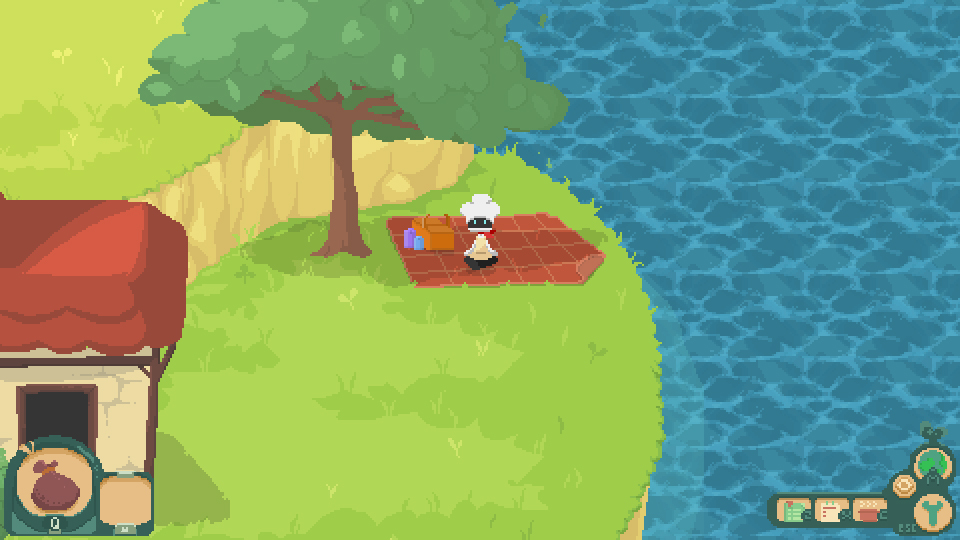Tap the round coin button
This screenshot has height=540, width=960.
pos(903,486)
